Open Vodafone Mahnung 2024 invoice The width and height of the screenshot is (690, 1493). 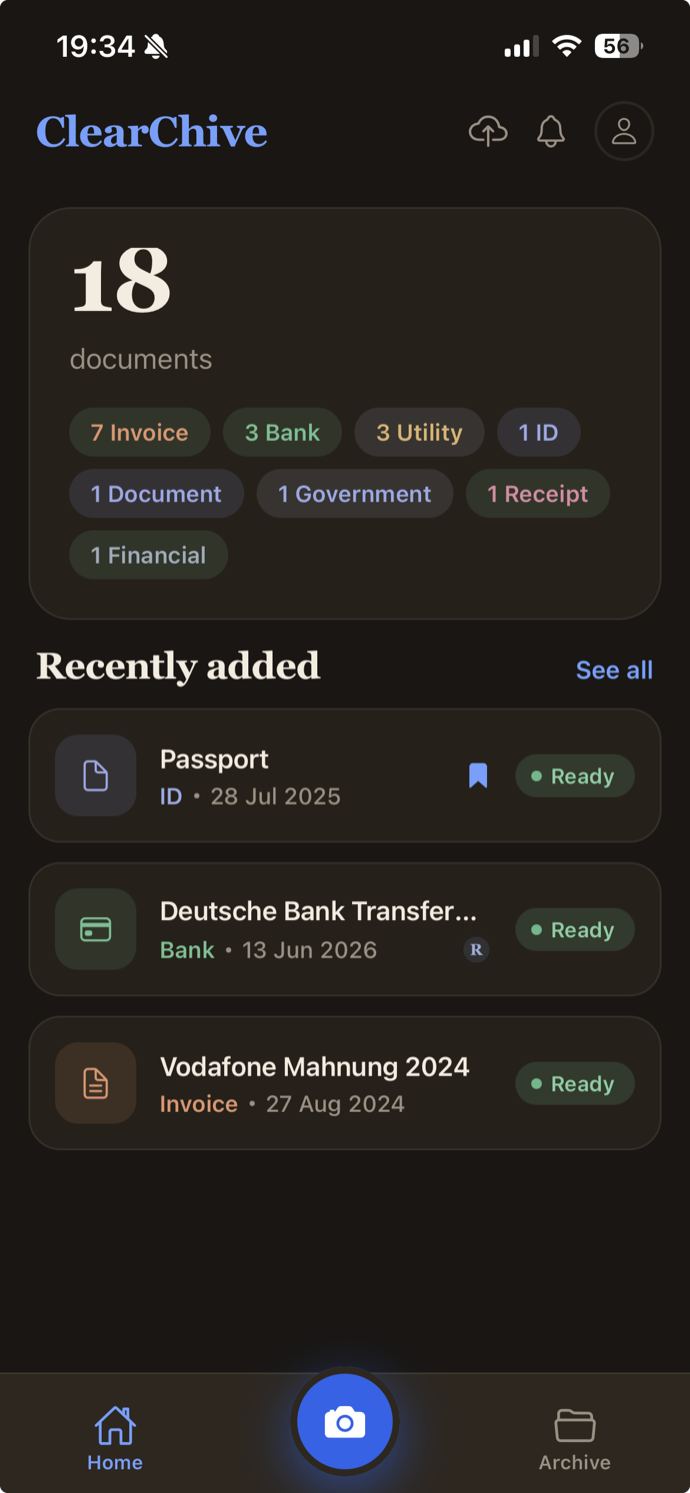point(345,1084)
